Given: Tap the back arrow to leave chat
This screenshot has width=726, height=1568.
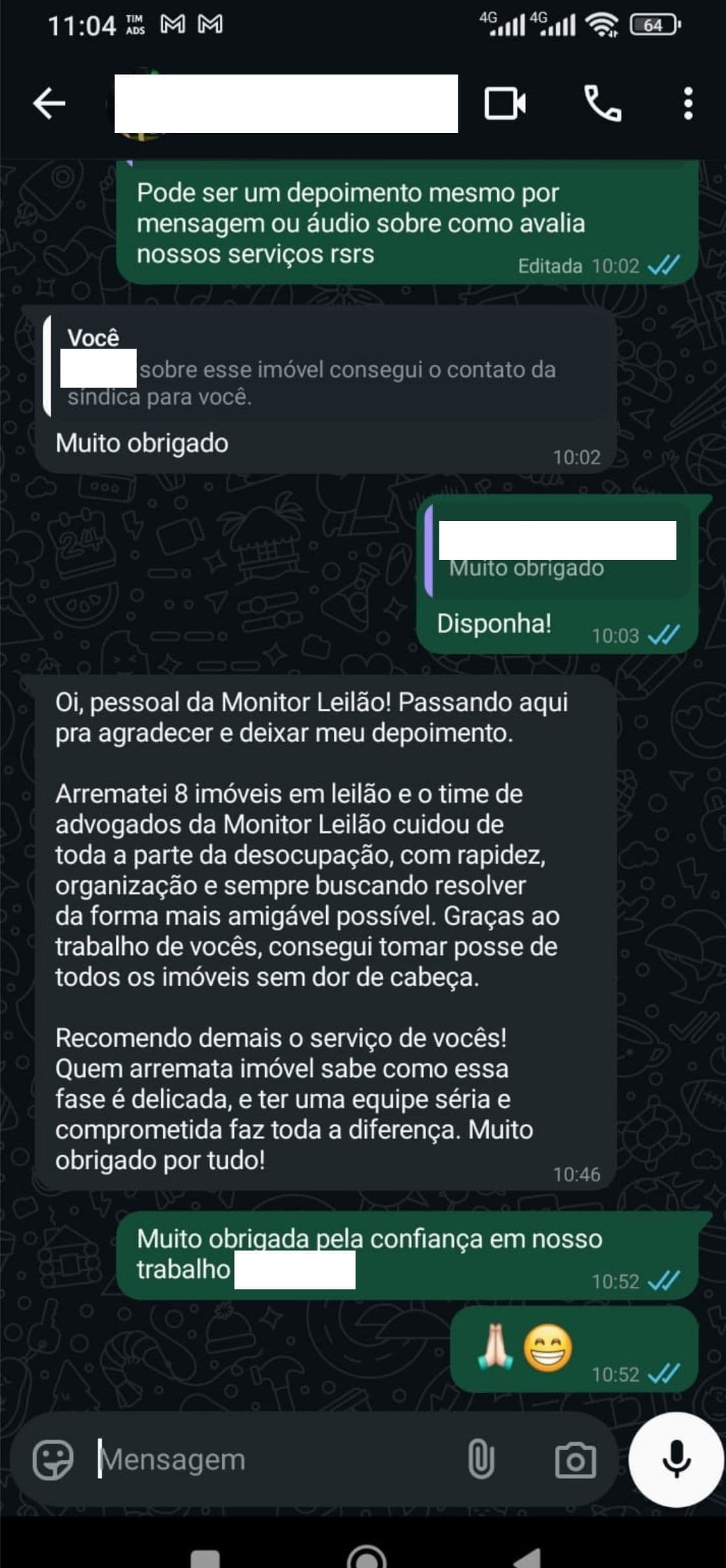Looking at the screenshot, I should [49, 102].
